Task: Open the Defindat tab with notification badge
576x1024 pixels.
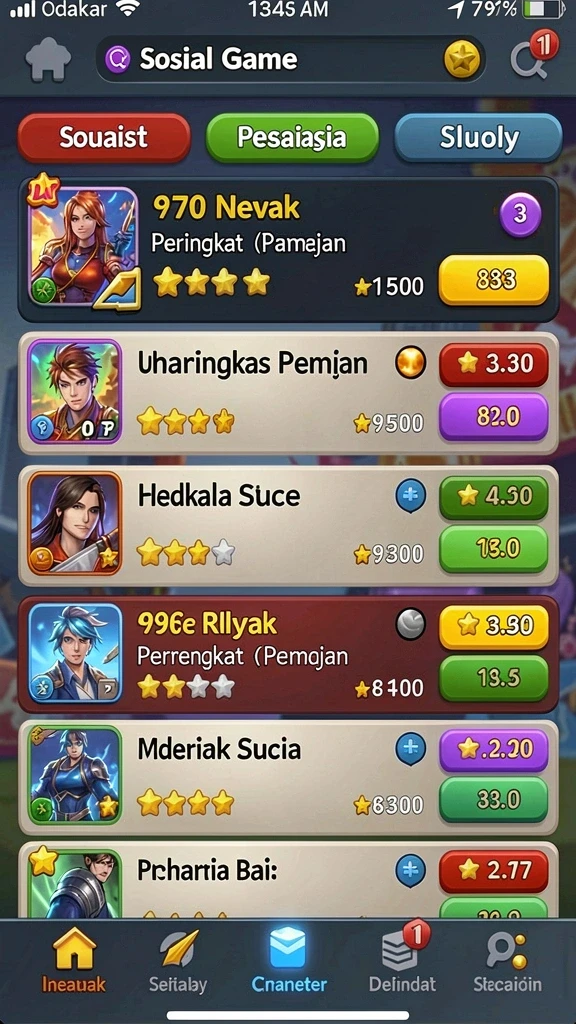Action: coord(402,959)
